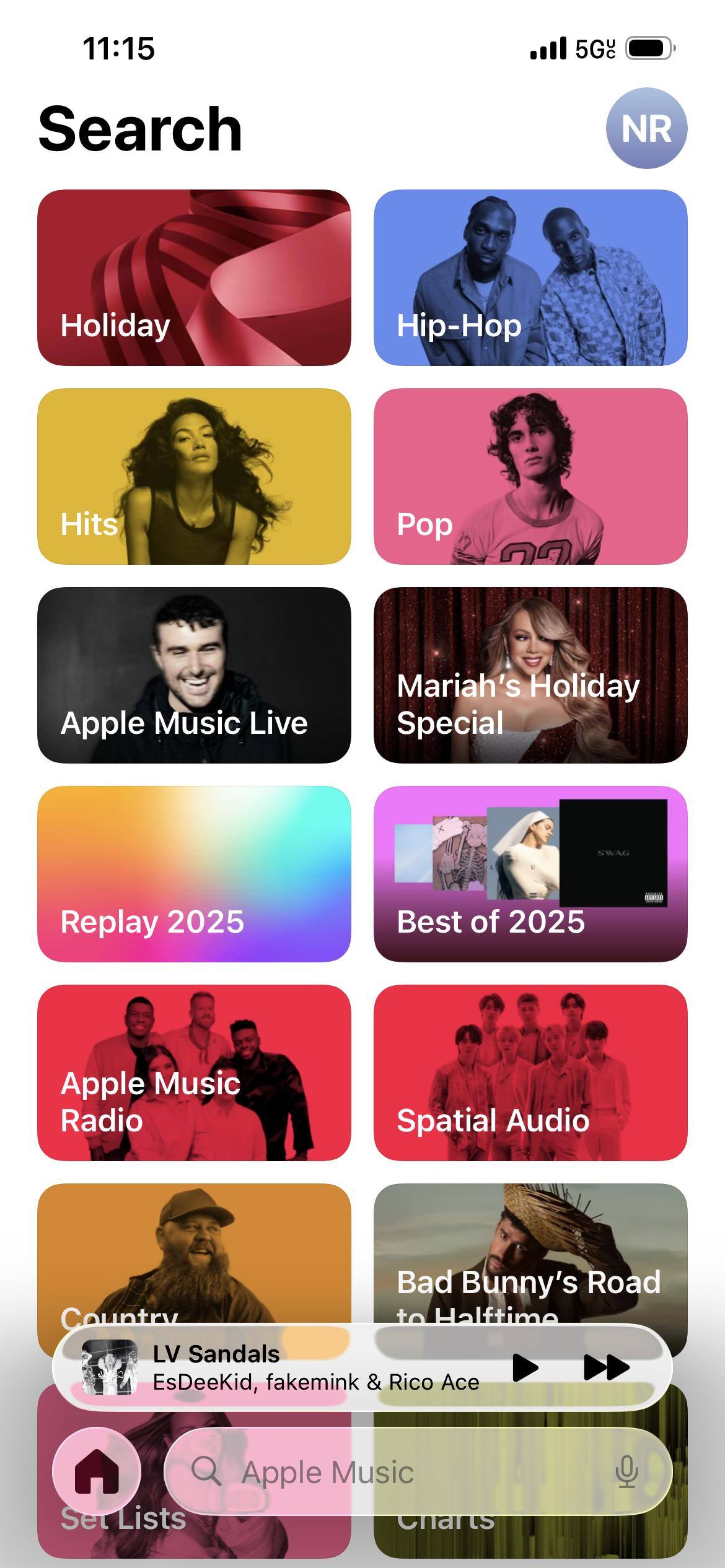This screenshot has height=1568, width=725.
Task: Open Apple Music Radio
Action: [x=194, y=1073]
